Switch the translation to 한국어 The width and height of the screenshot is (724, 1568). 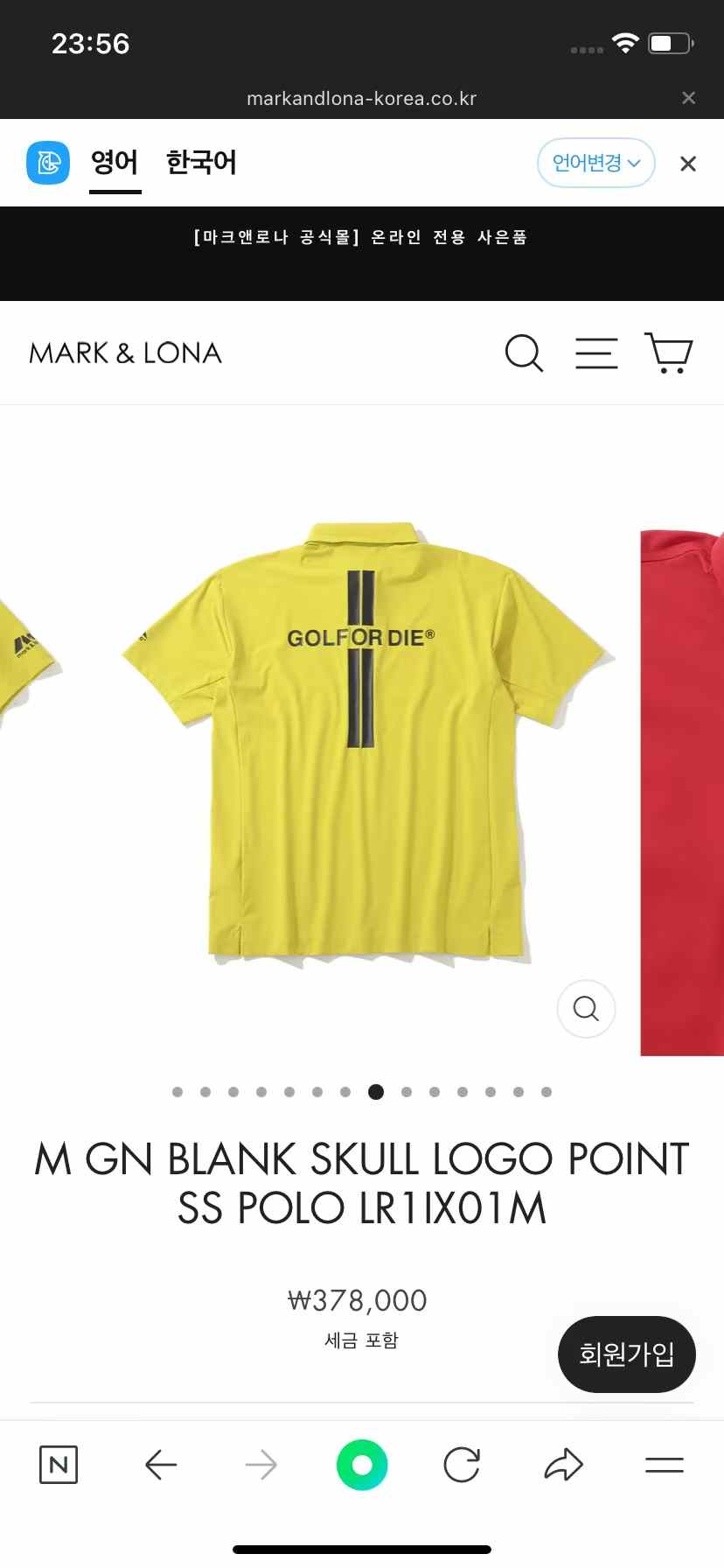201,163
